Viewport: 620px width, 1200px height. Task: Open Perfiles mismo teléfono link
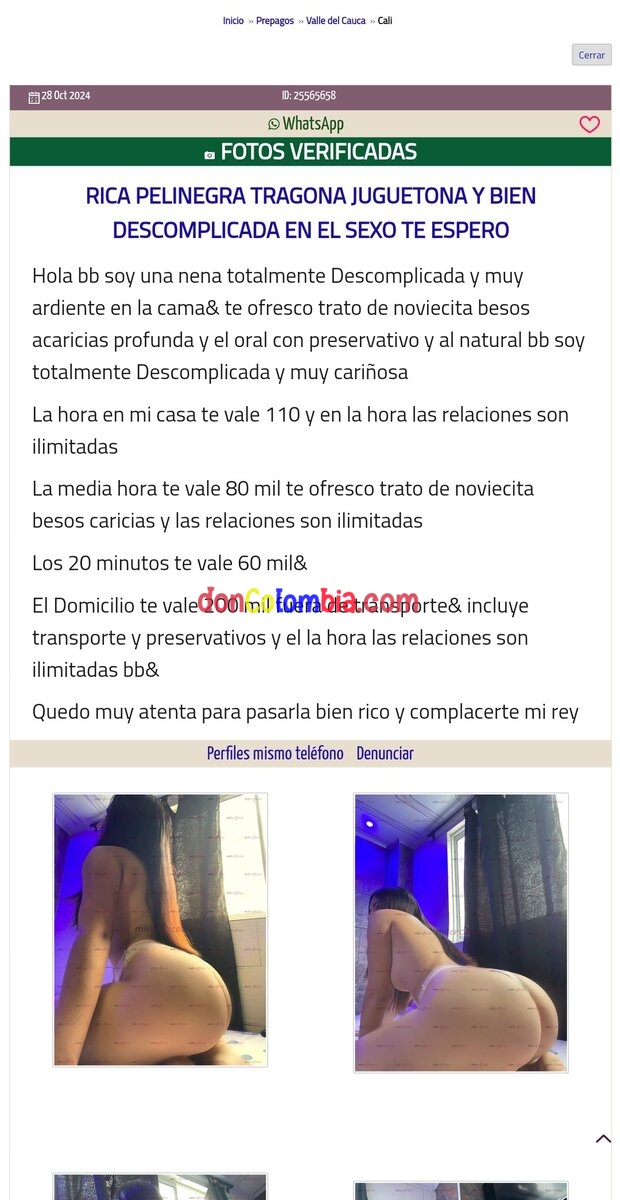[x=275, y=753]
